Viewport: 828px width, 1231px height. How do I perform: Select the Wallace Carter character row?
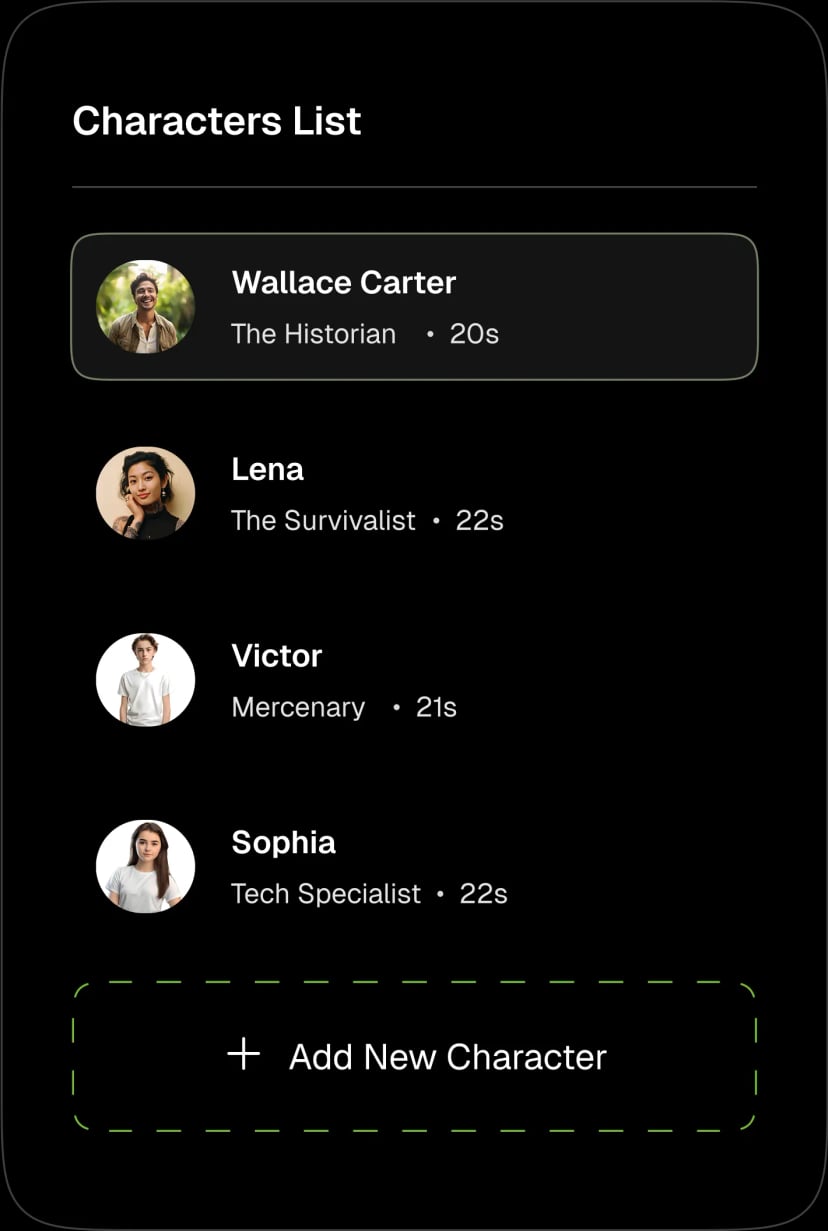coord(414,306)
